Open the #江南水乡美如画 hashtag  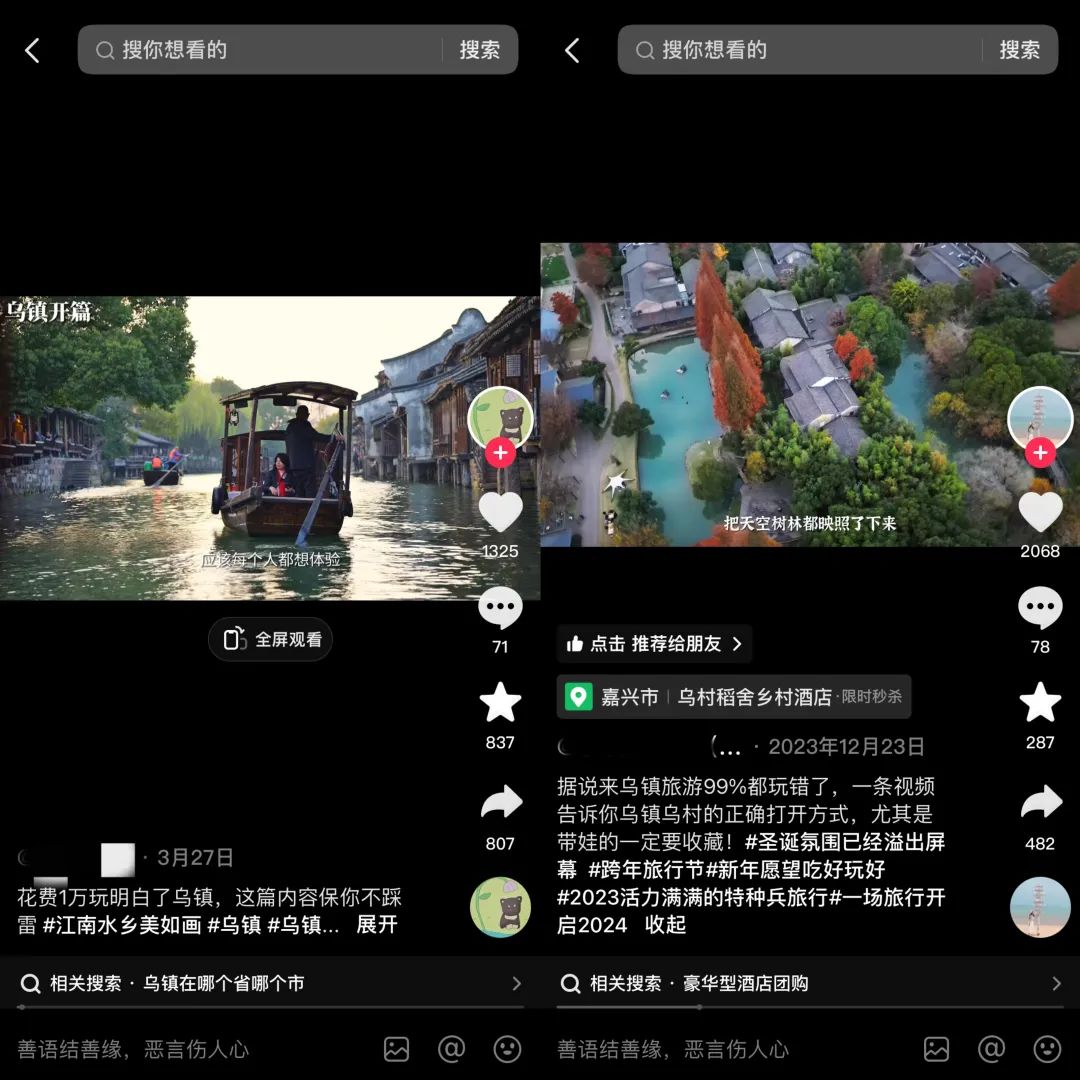[122, 925]
